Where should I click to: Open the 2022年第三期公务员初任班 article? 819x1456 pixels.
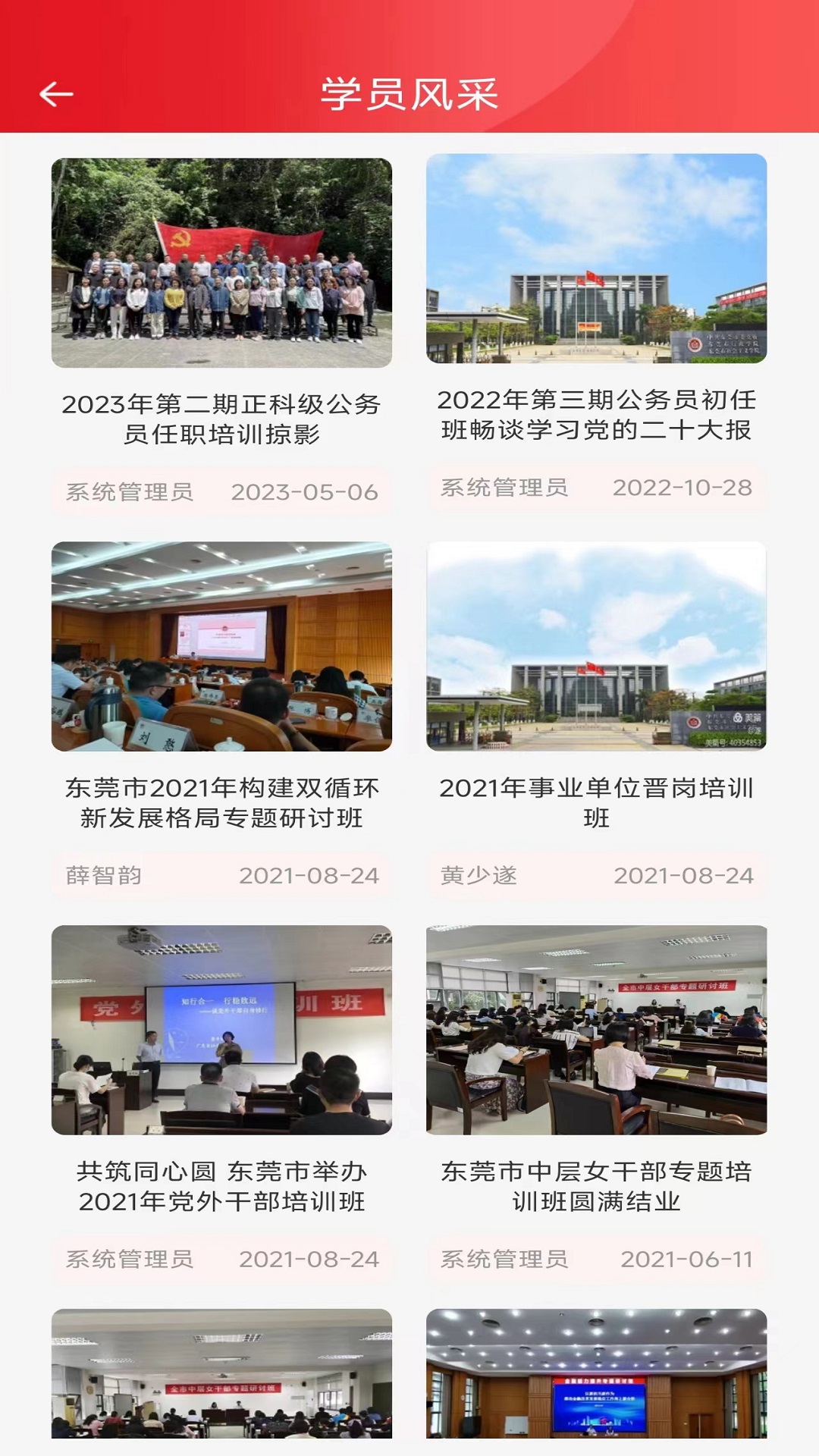click(599, 416)
